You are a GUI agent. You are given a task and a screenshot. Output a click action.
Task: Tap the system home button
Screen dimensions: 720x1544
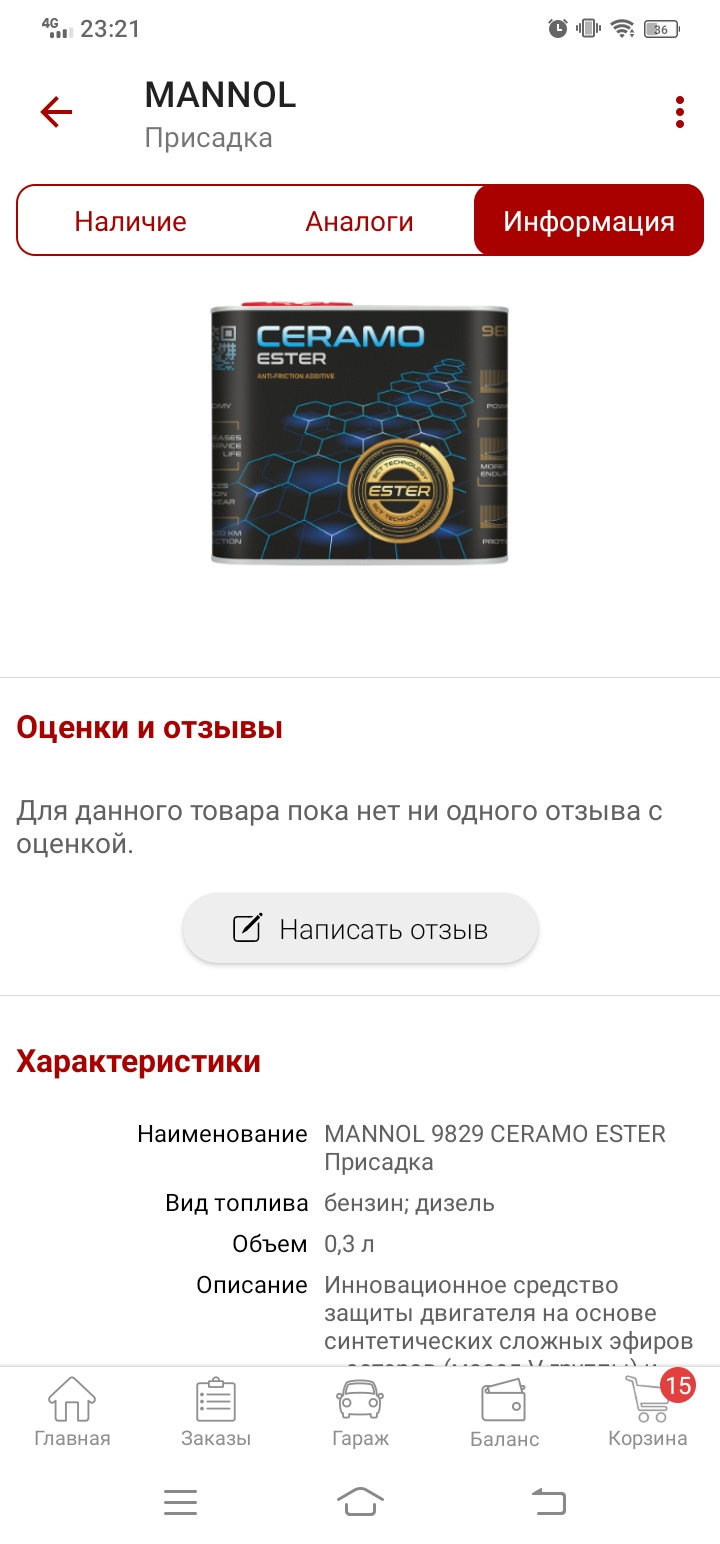[x=360, y=1502]
